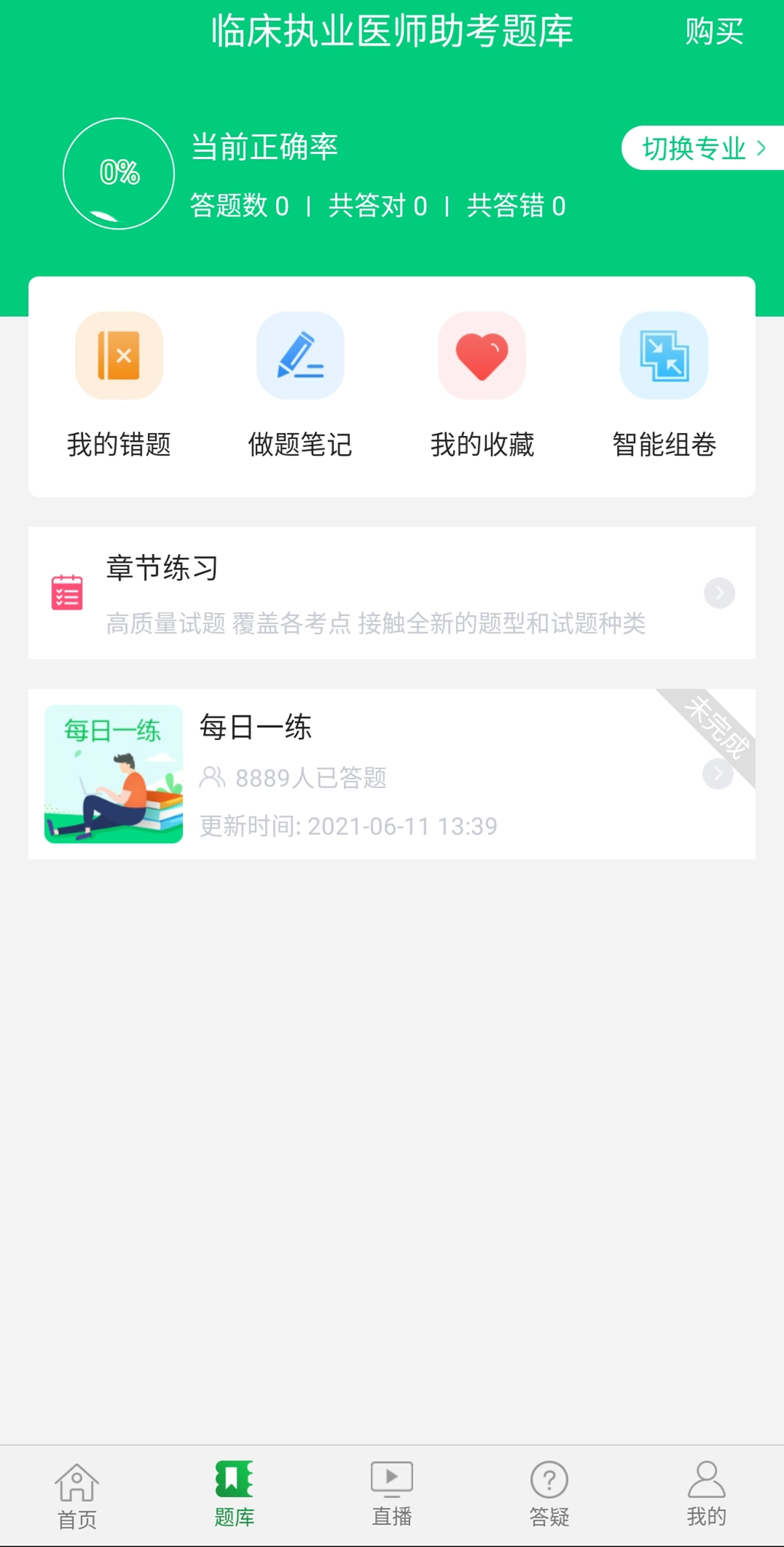Open 每日一练 via its title link
784x1547 pixels.
[x=256, y=728]
